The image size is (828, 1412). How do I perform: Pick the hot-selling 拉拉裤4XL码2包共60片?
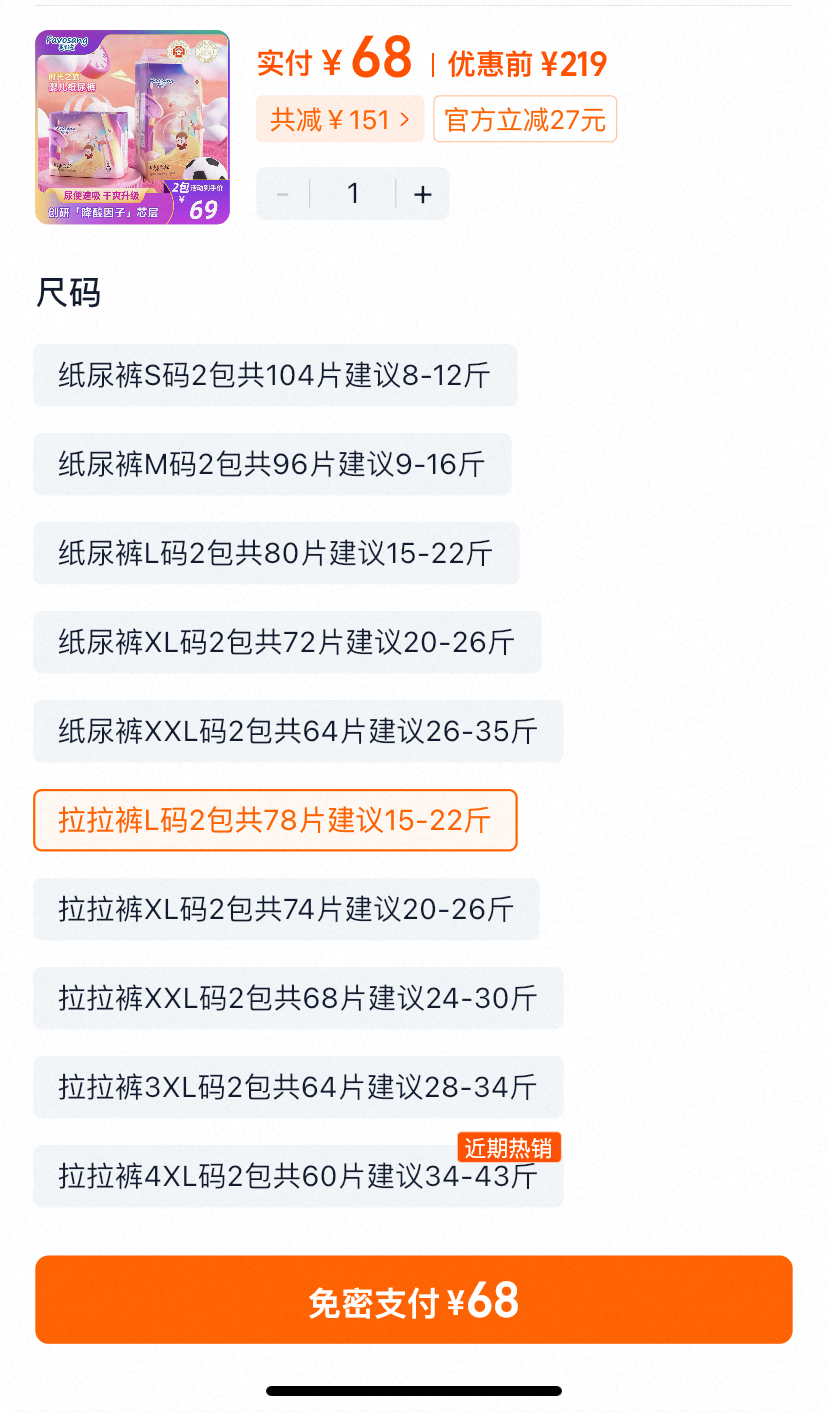(298, 1176)
